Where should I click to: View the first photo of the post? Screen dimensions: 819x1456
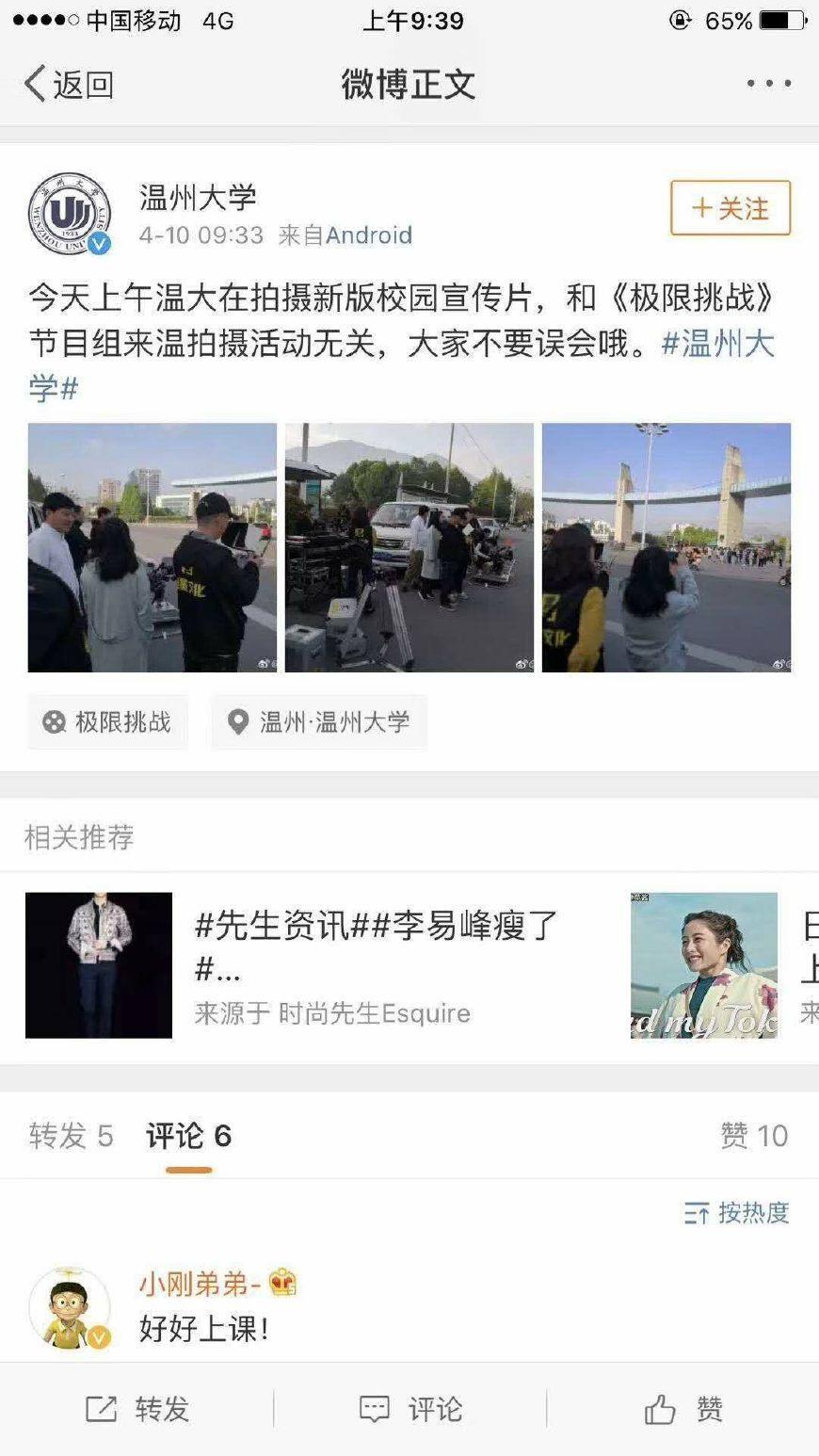(x=153, y=547)
